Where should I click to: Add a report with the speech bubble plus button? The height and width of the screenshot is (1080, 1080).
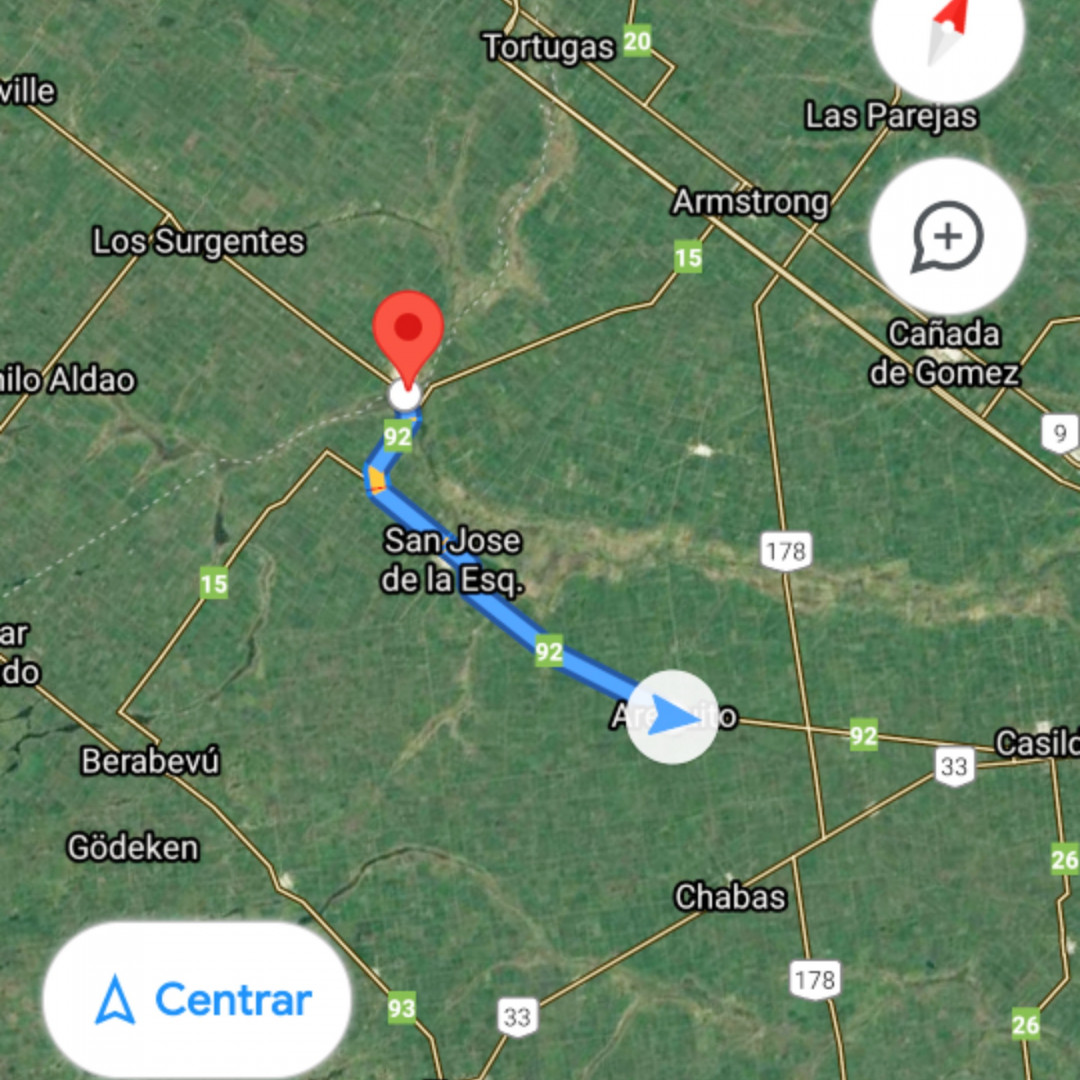pos(947,237)
